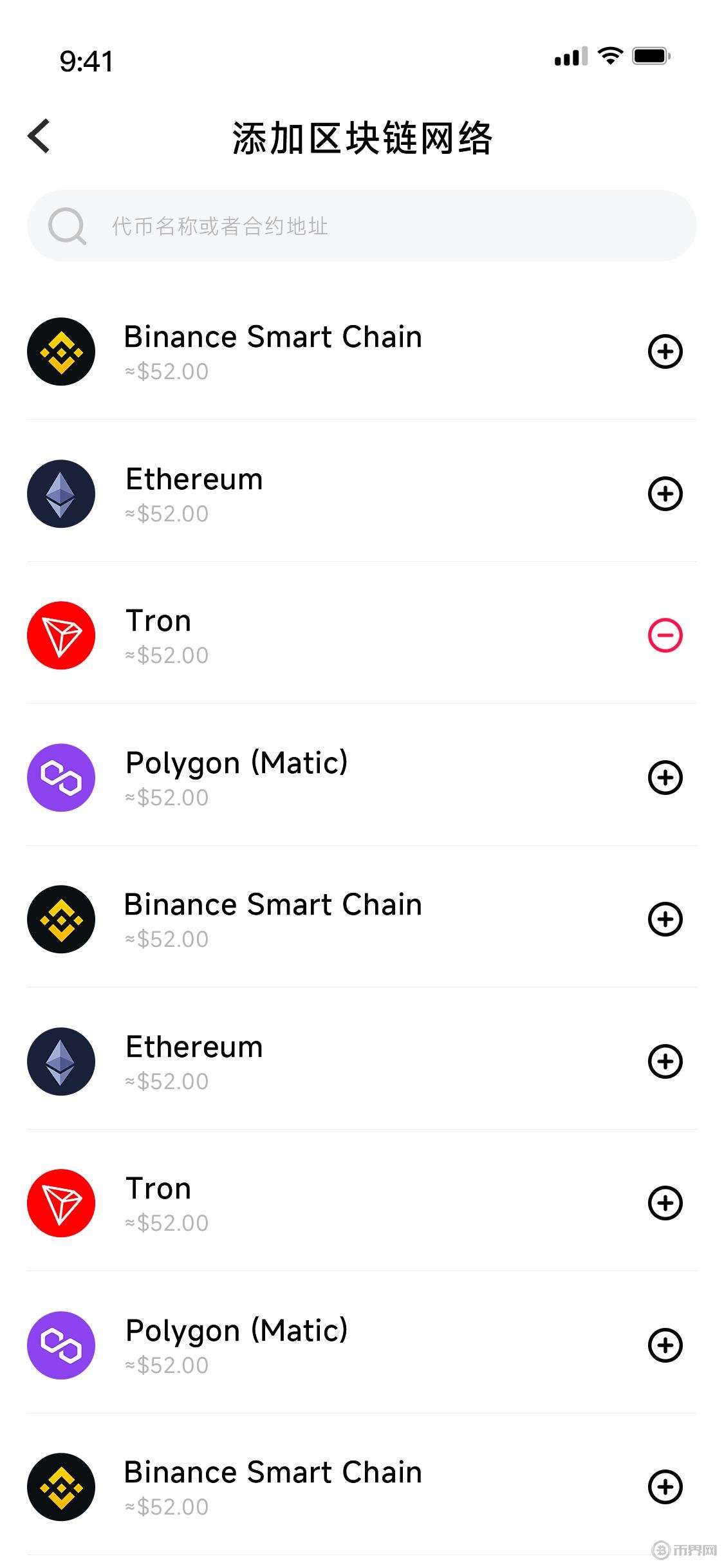This screenshot has height=1568, width=724.
Task: Click the second Binance Smart Chain logo
Action: point(61,919)
